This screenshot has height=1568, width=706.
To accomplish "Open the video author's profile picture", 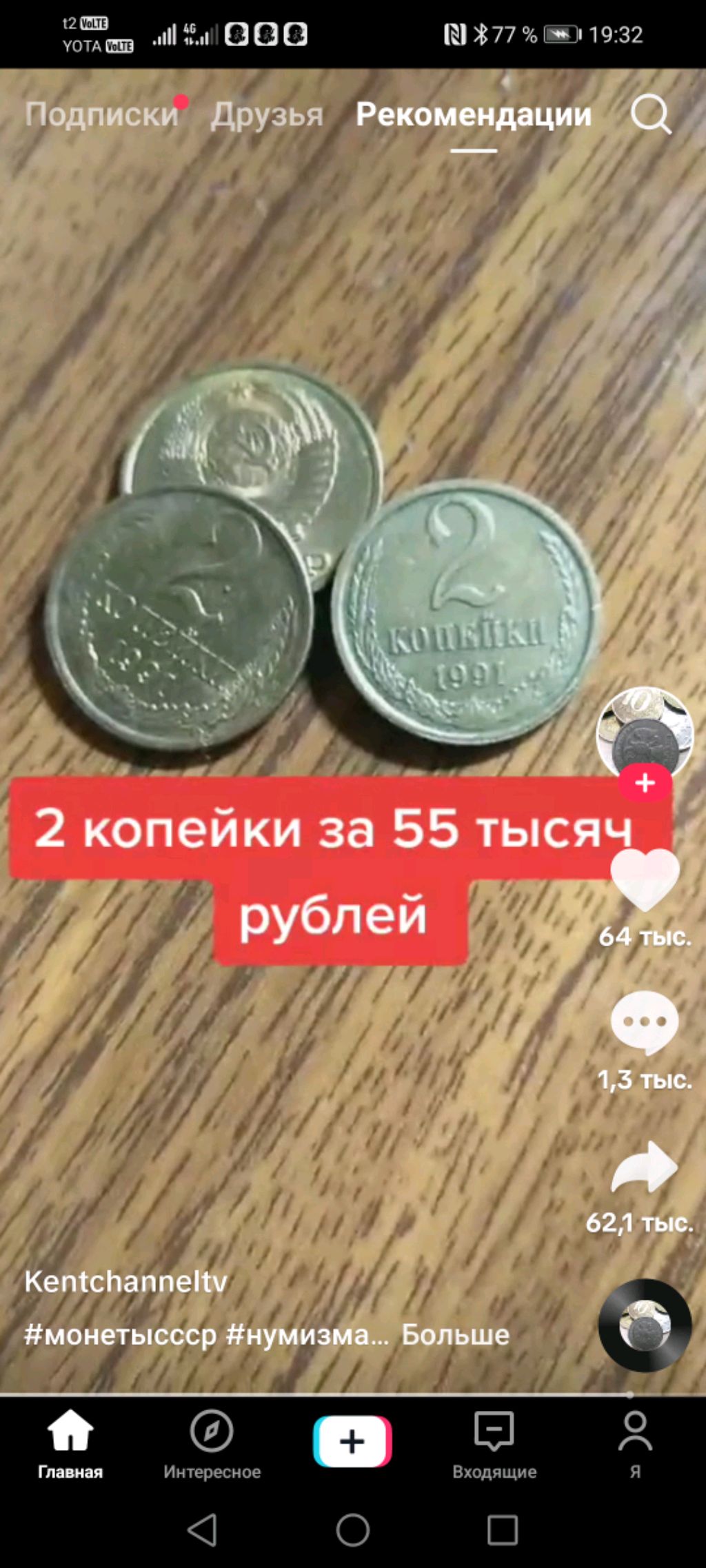I will 644,732.
